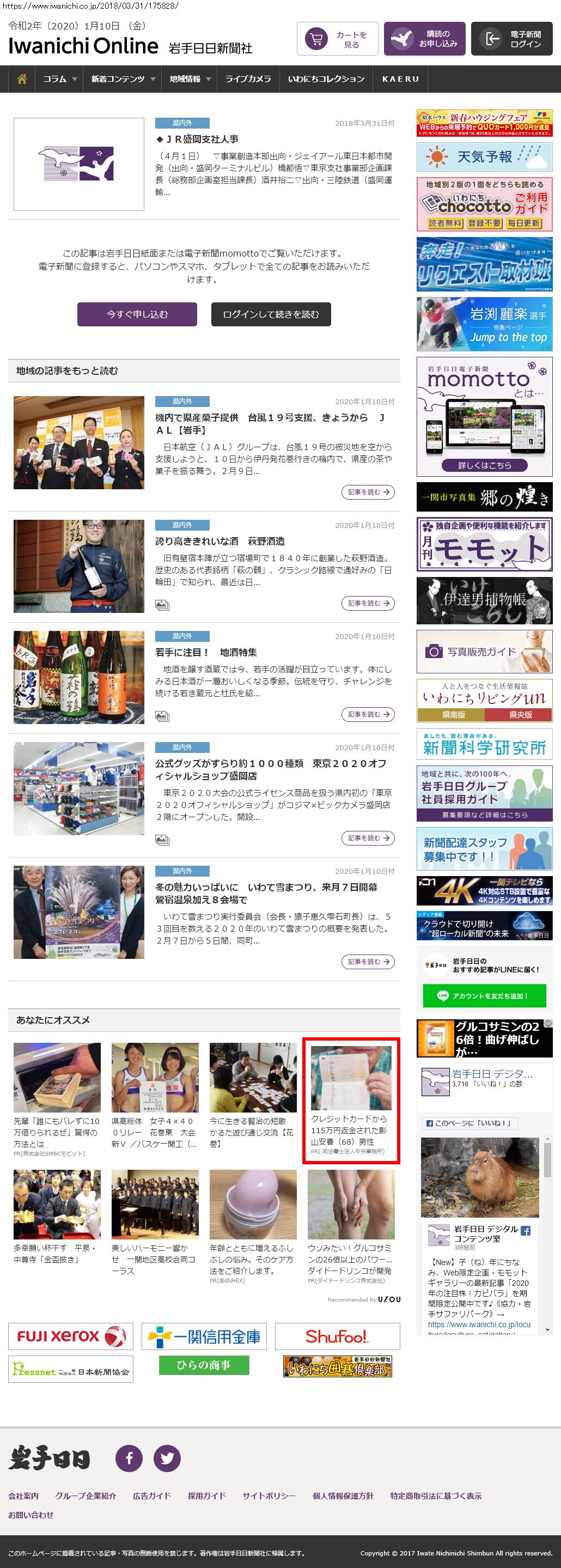The width and height of the screenshot is (561, 1568).
Task: Read the 萩野酒造 article via 記事を読む
Action: [x=368, y=603]
